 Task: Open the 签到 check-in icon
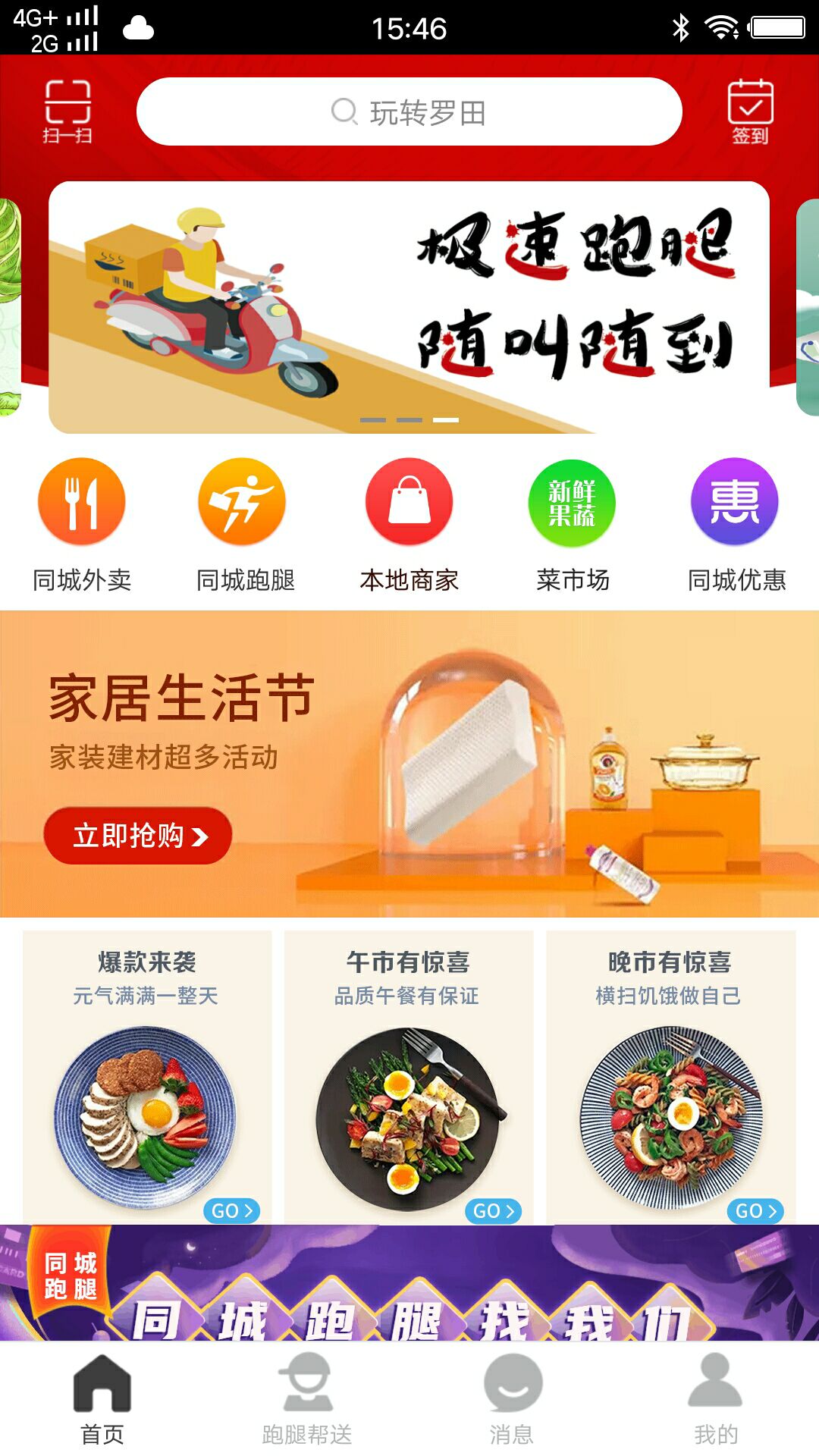(x=750, y=111)
